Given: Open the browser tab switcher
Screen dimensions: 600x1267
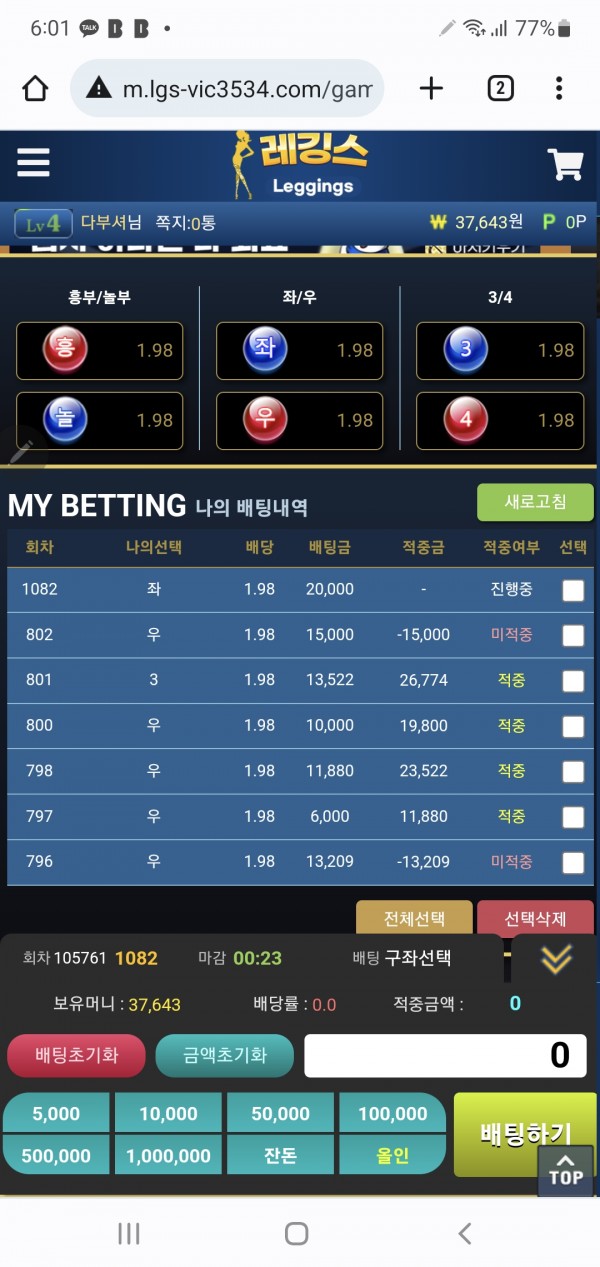Looking at the screenshot, I should (500, 89).
